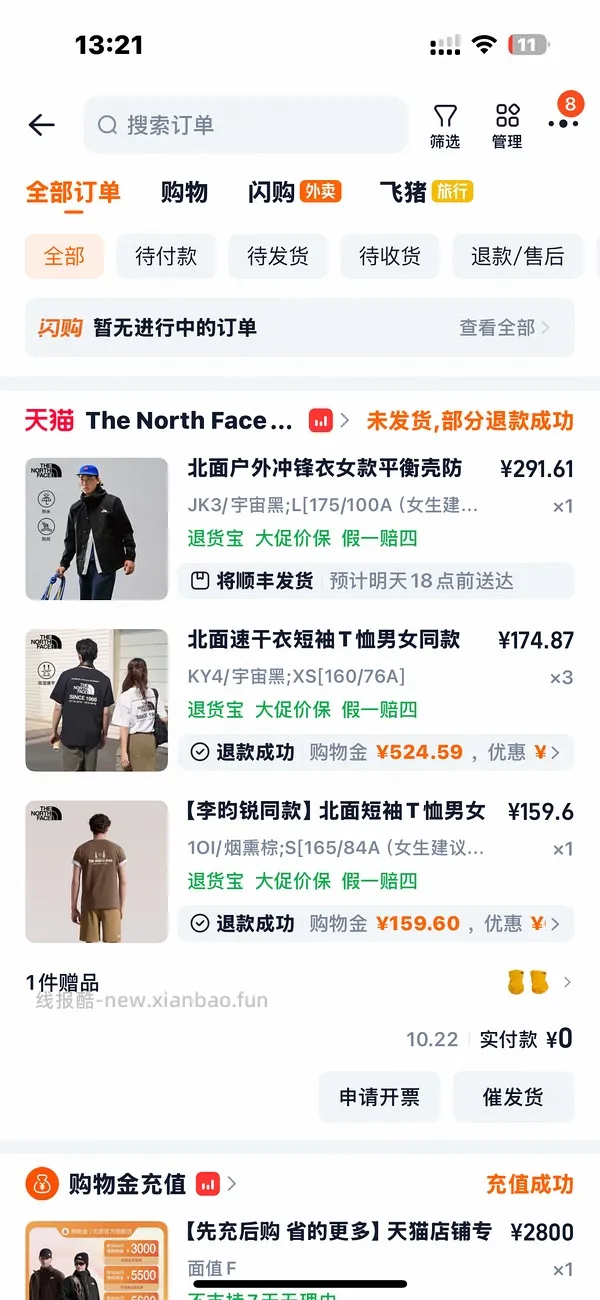Image resolution: width=600 pixels, height=1300 pixels.
Task: Open the 筛选 filter option
Action: [x=445, y=126]
